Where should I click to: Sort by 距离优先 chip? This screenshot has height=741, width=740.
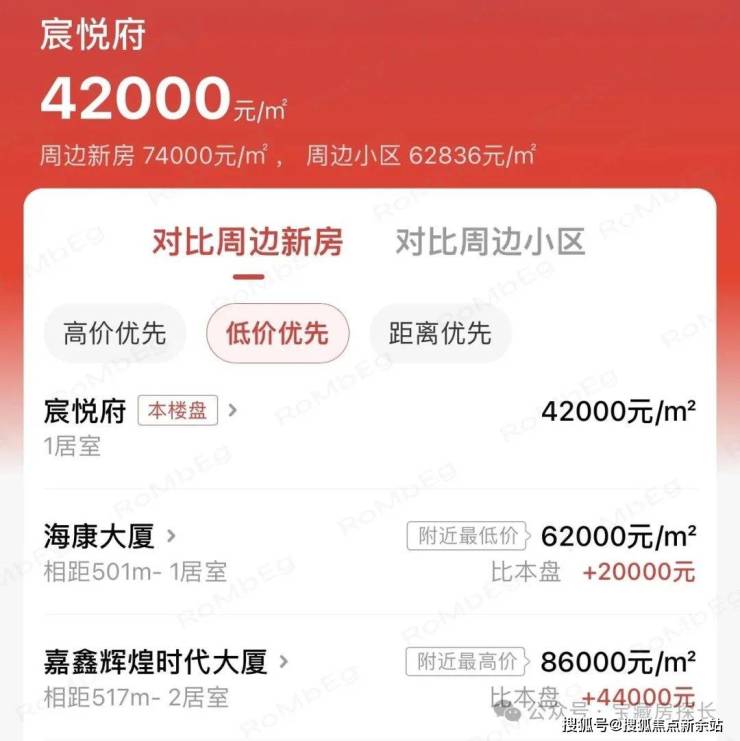pos(440,333)
